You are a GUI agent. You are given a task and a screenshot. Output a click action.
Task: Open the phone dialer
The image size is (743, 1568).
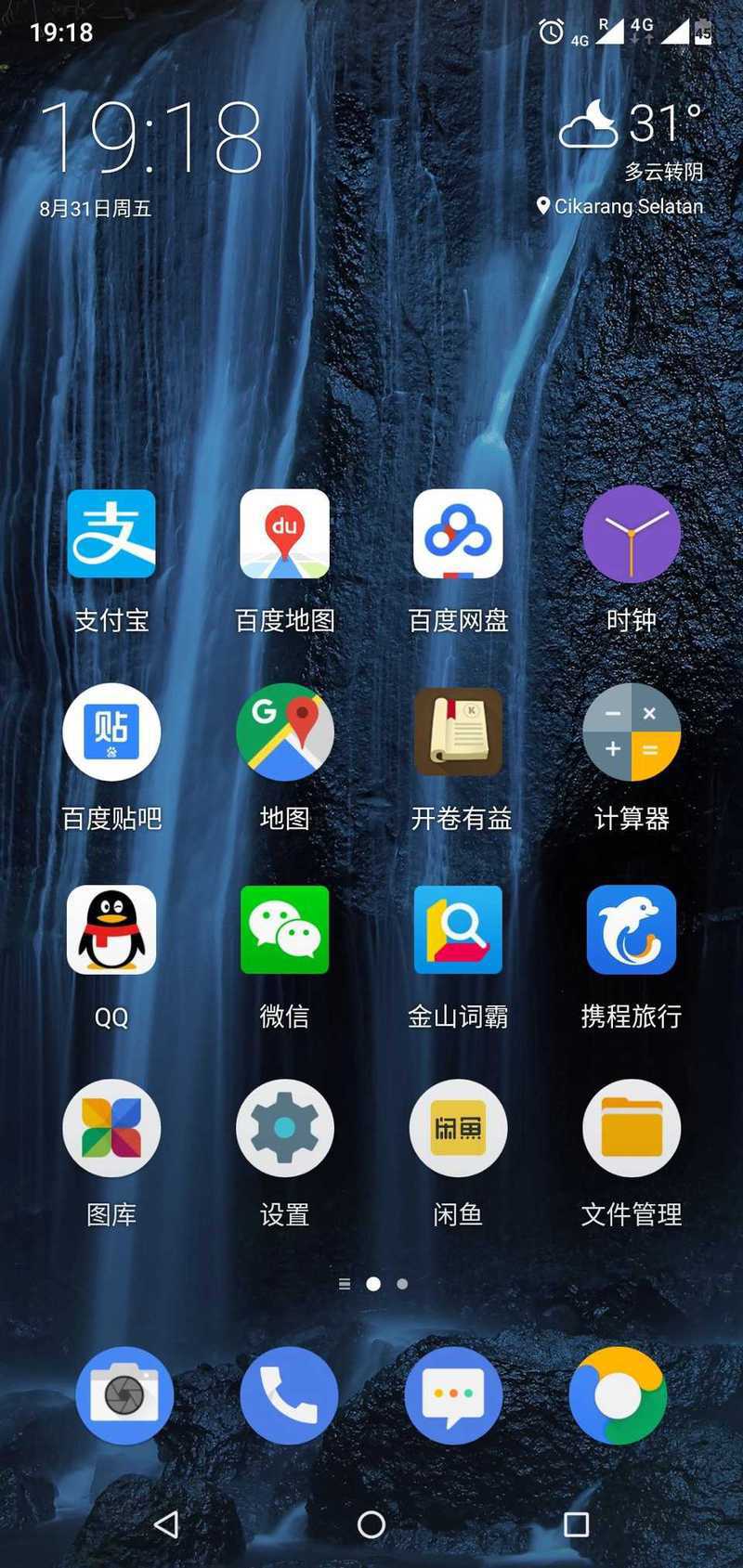[x=289, y=1395]
